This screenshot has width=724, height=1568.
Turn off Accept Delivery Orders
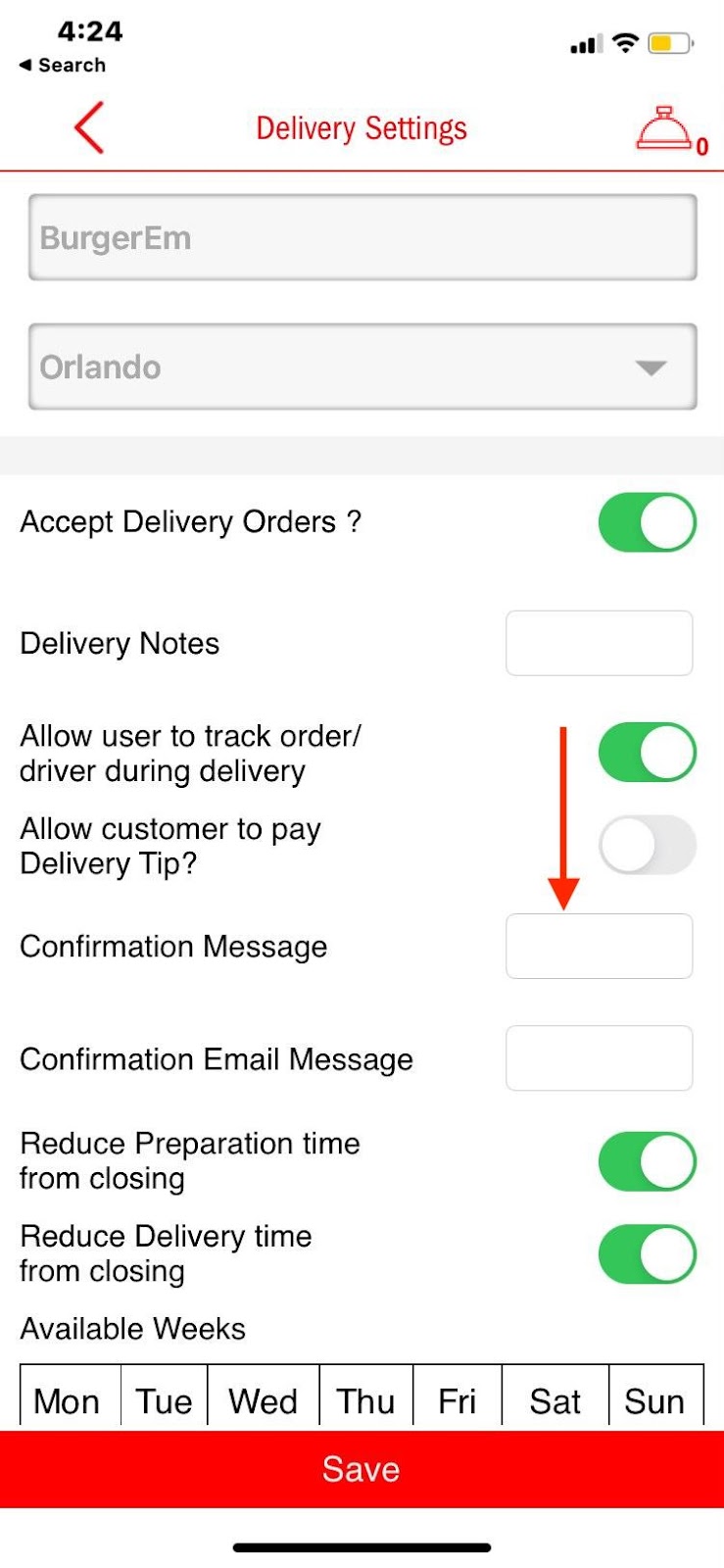(x=647, y=522)
